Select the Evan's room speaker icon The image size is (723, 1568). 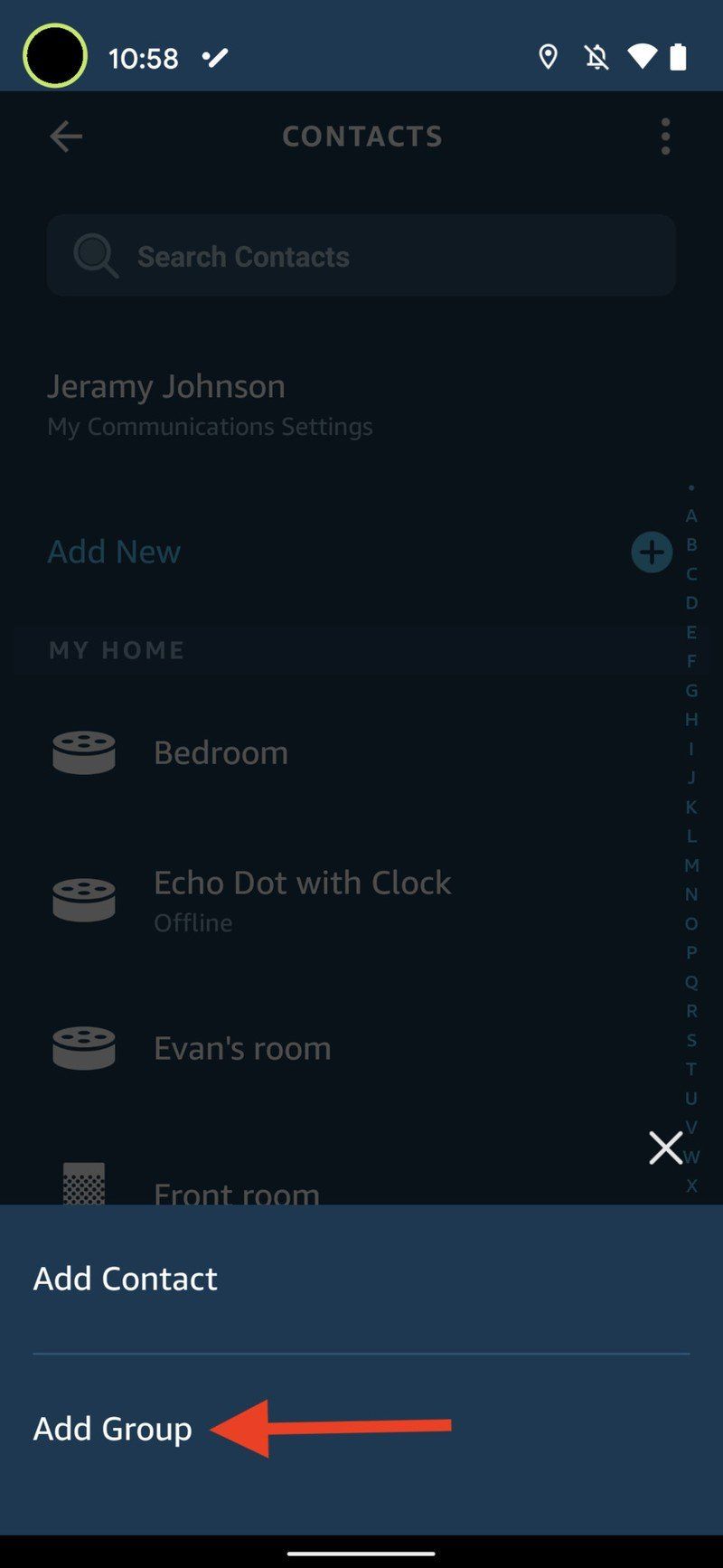click(83, 1047)
